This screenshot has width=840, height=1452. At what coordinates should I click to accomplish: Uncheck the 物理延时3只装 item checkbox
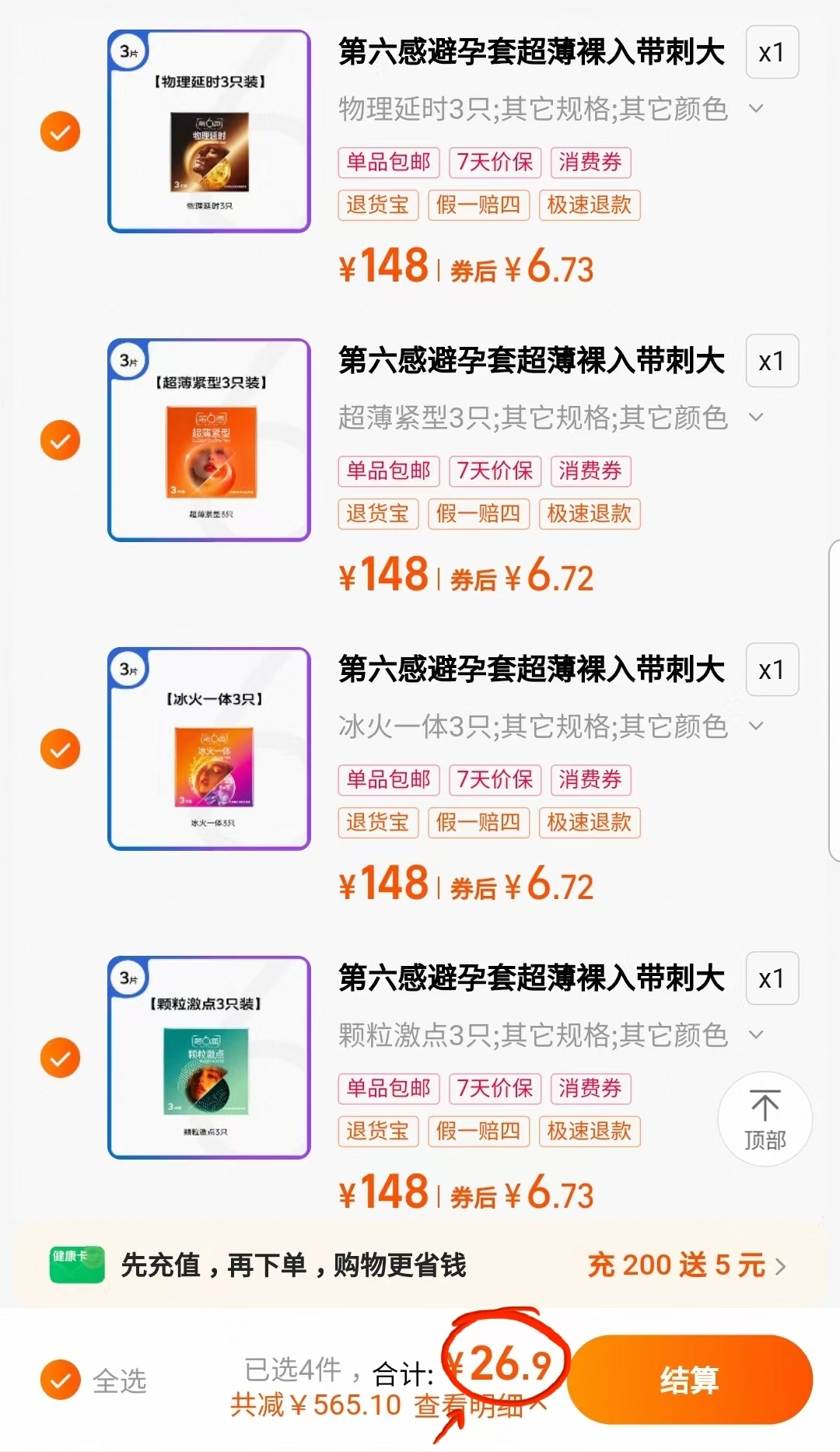coord(59,131)
